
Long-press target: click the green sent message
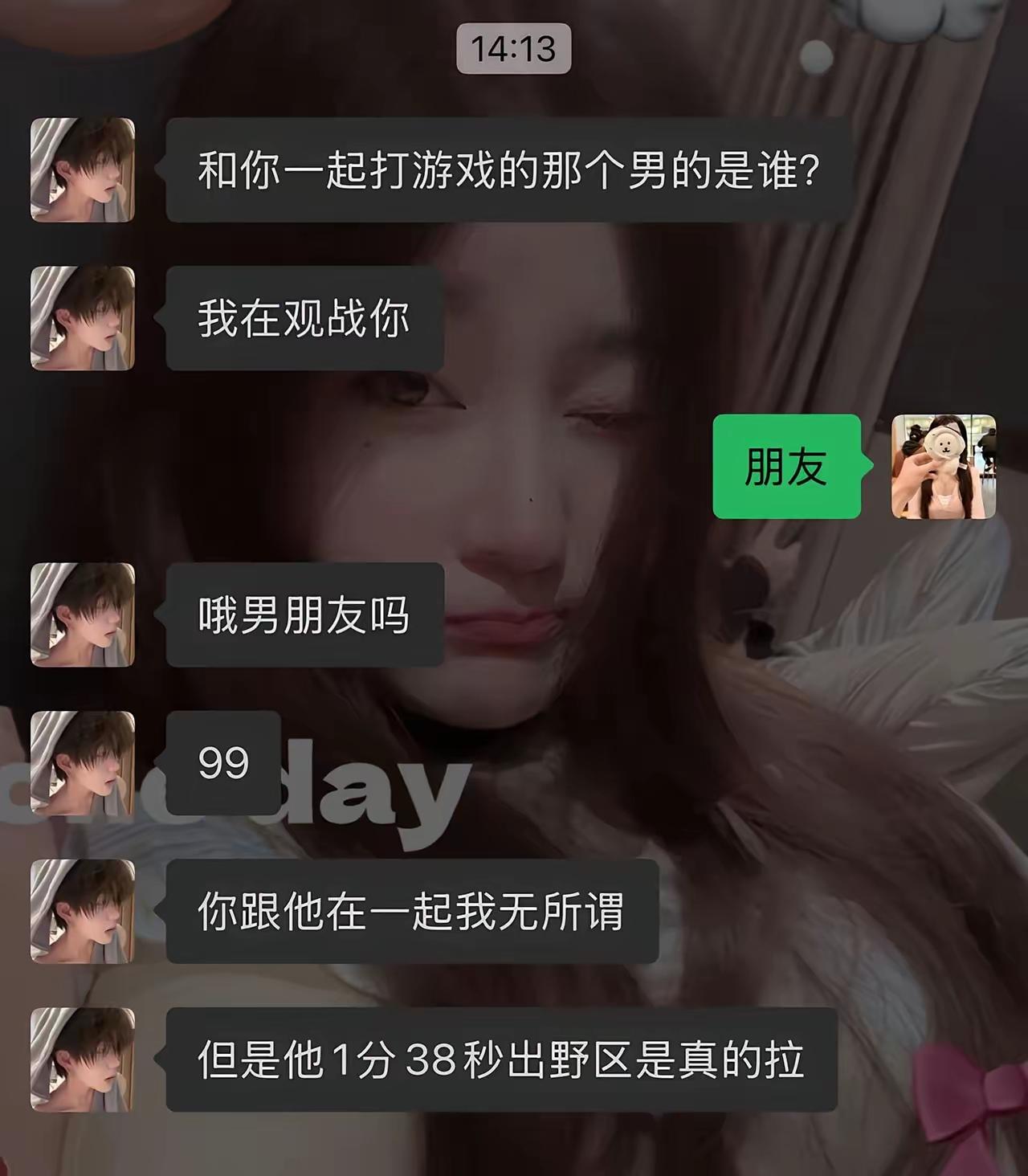point(785,464)
